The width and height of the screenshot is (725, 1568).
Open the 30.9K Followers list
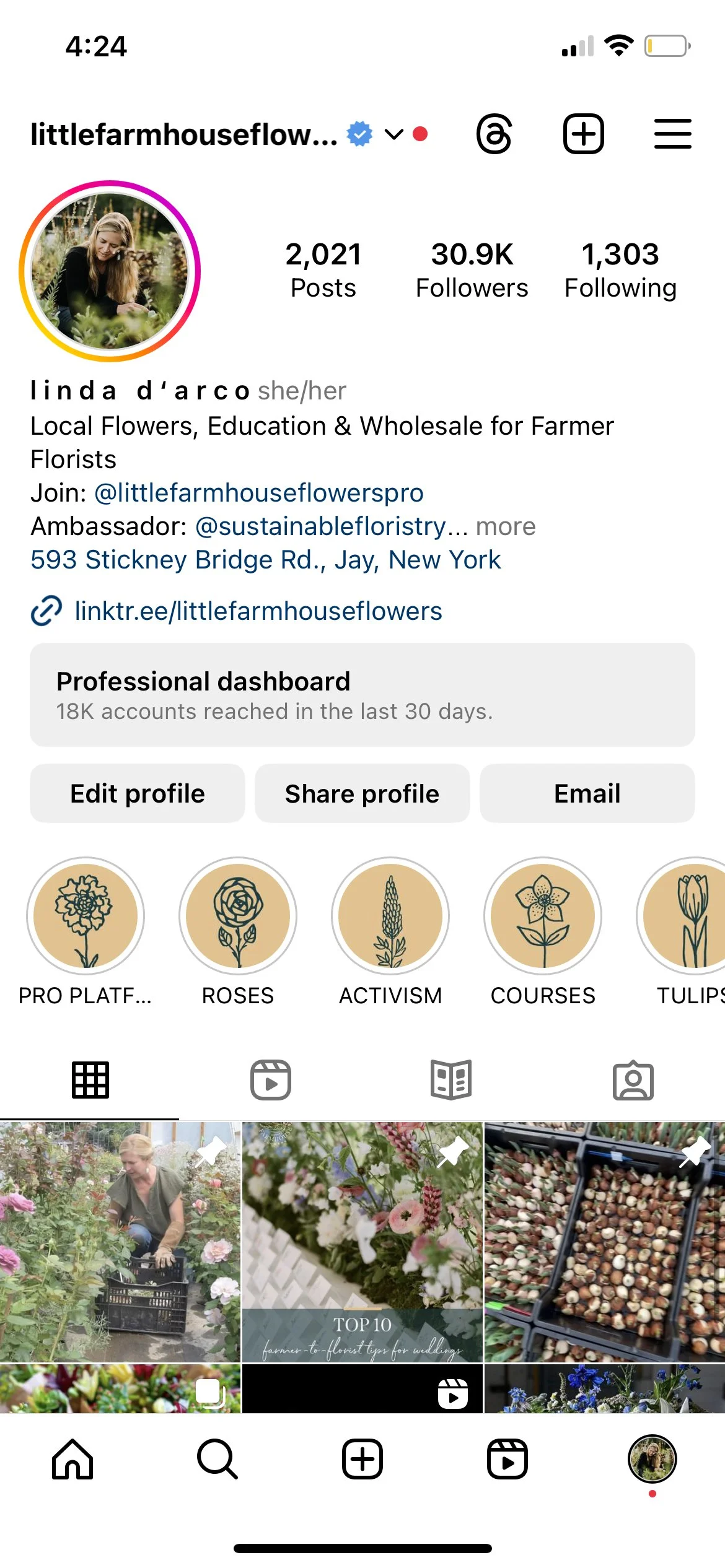472,271
